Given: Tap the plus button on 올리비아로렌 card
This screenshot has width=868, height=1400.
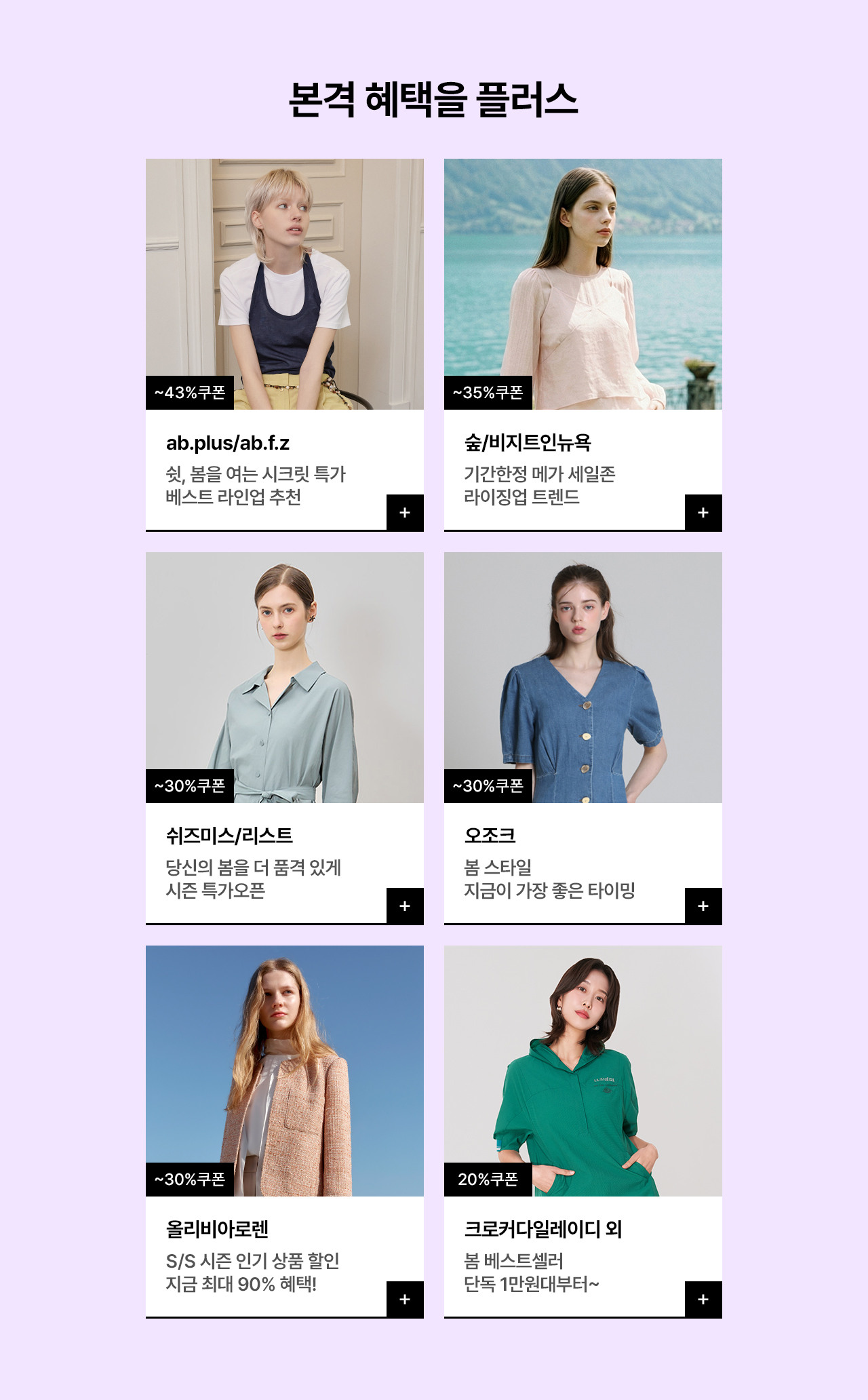Looking at the screenshot, I should (x=405, y=1300).
